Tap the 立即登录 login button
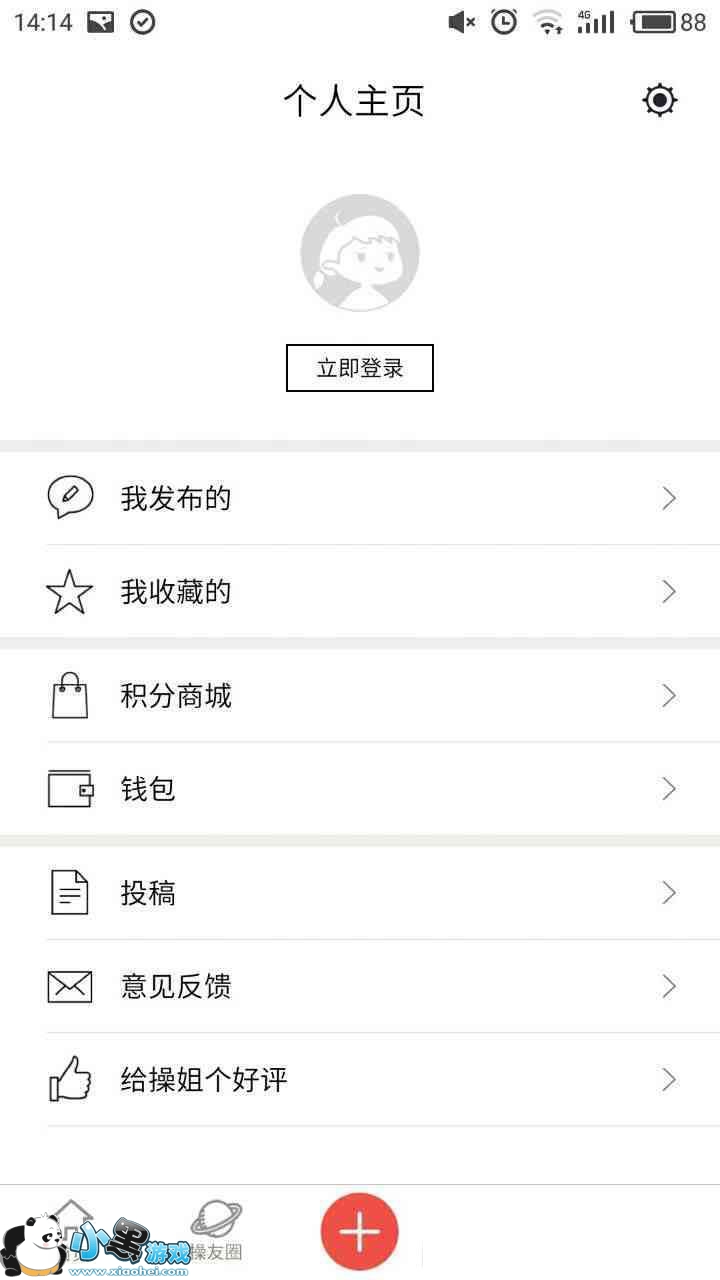 (360, 368)
